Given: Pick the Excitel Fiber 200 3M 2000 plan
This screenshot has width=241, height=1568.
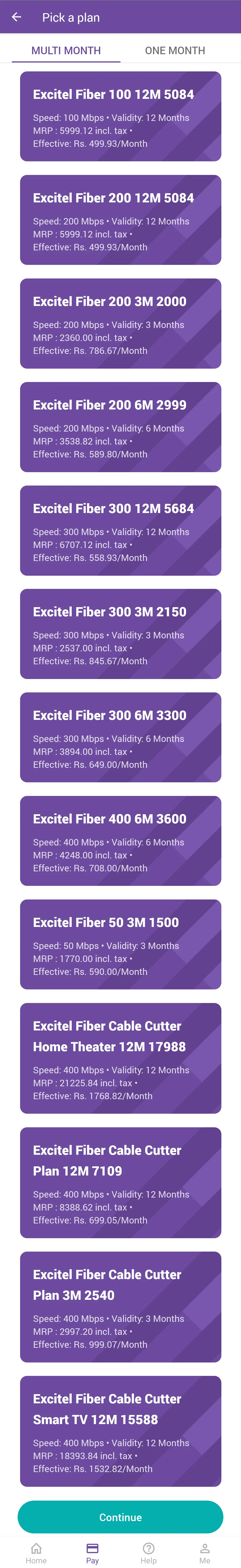Looking at the screenshot, I should pyautogui.click(x=120, y=323).
